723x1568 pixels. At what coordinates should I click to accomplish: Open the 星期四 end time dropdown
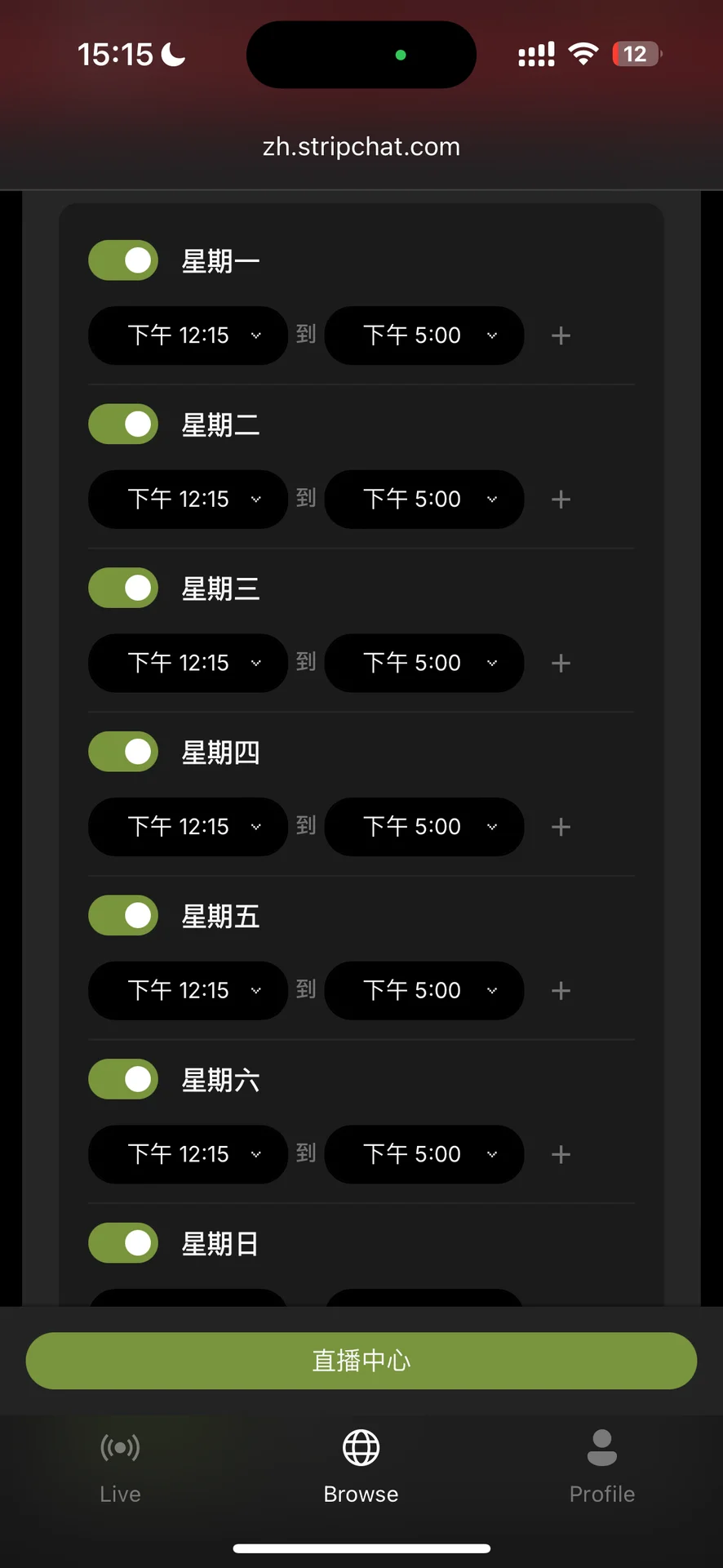pyautogui.click(x=424, y=827)
